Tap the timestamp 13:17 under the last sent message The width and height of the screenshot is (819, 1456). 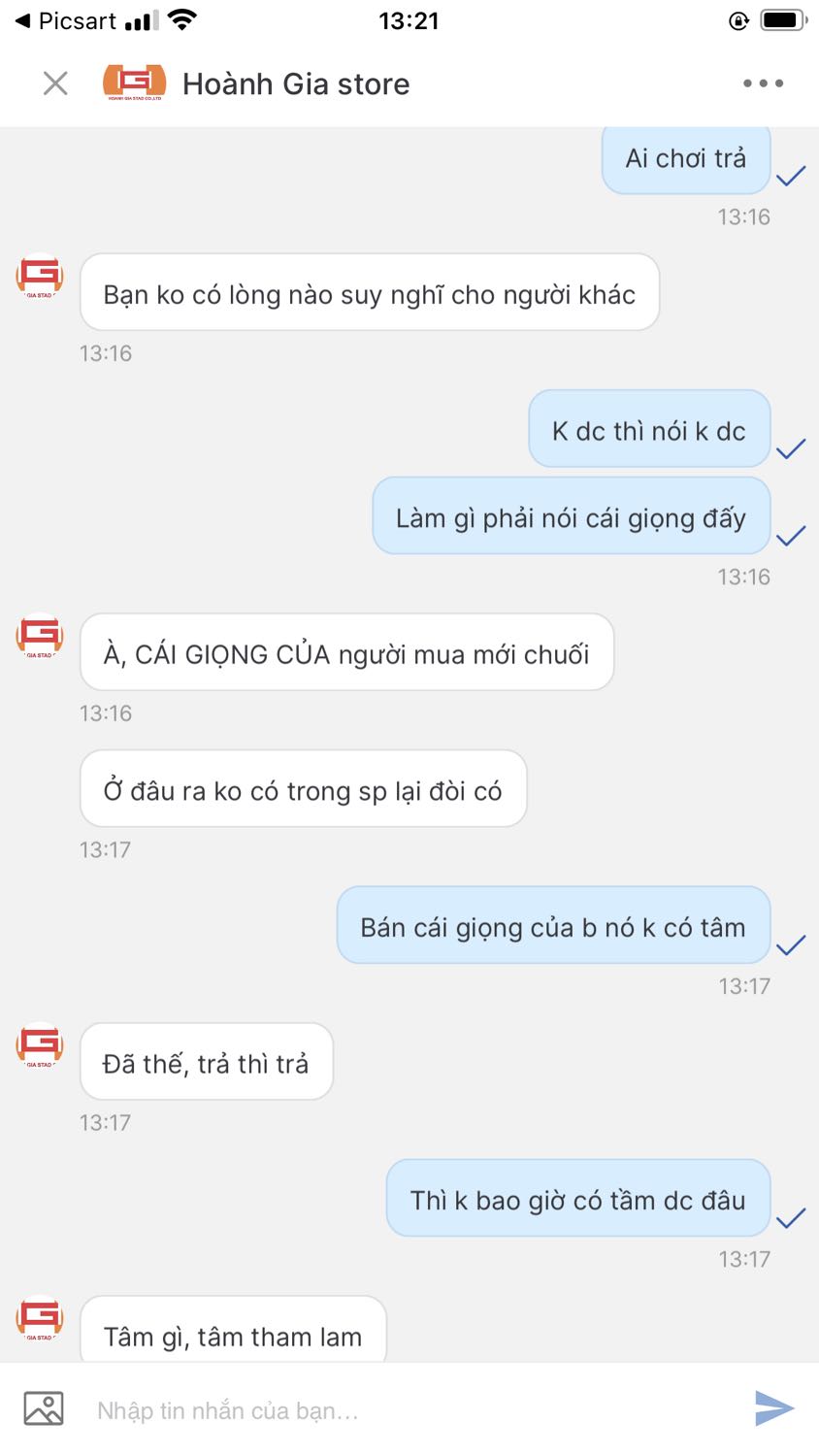point(741,1258)
